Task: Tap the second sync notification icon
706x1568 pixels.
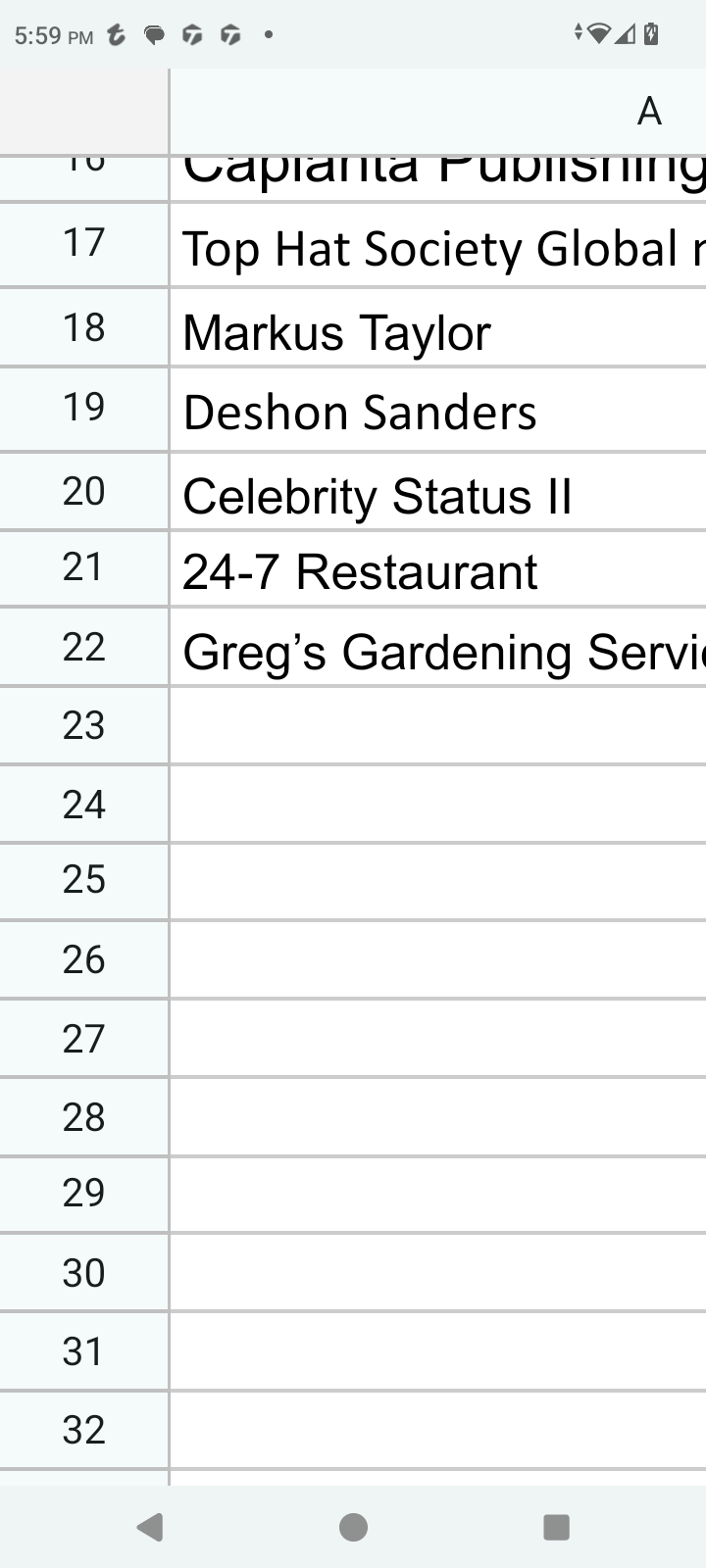Action: coord(230,35)
